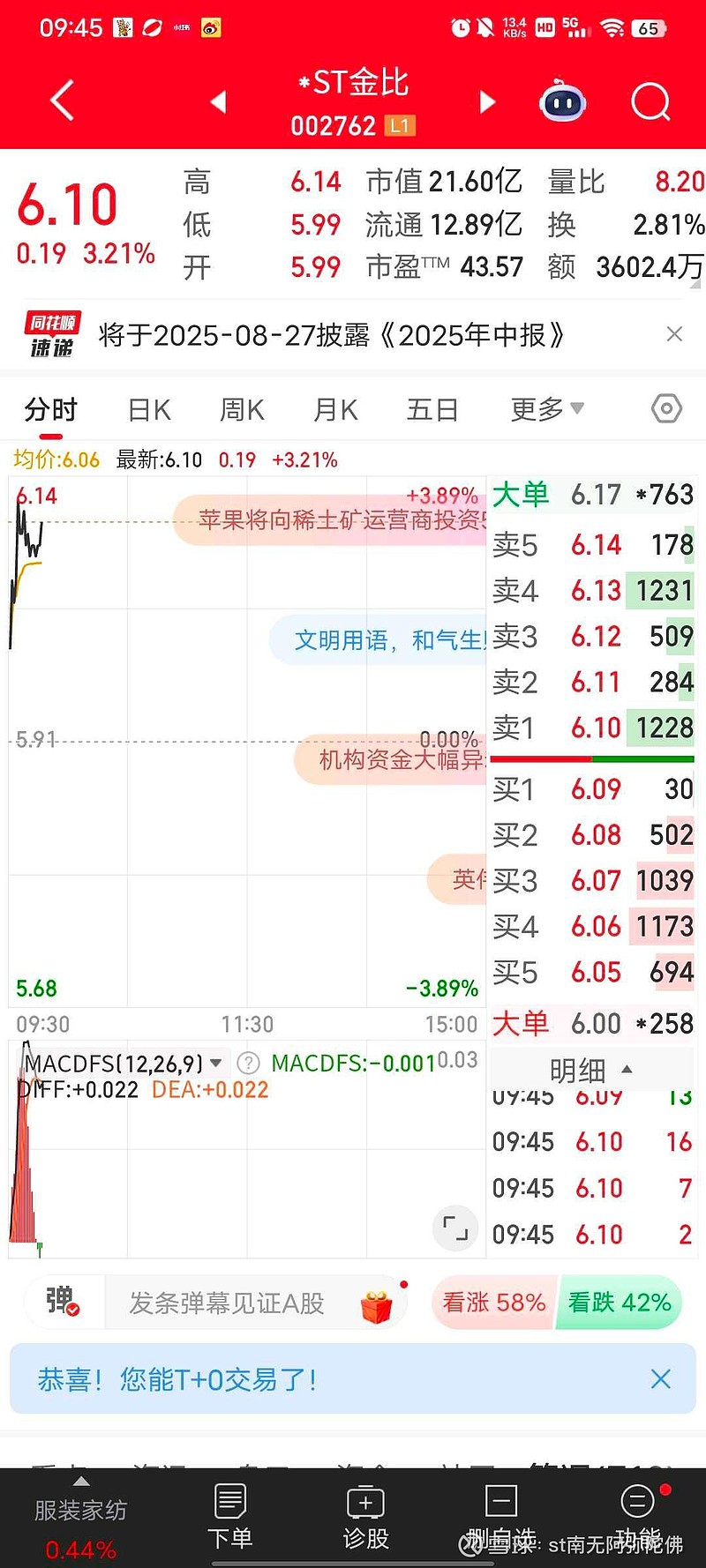
Task: Open chart settings hexagon icon
Action: point(666,409)
